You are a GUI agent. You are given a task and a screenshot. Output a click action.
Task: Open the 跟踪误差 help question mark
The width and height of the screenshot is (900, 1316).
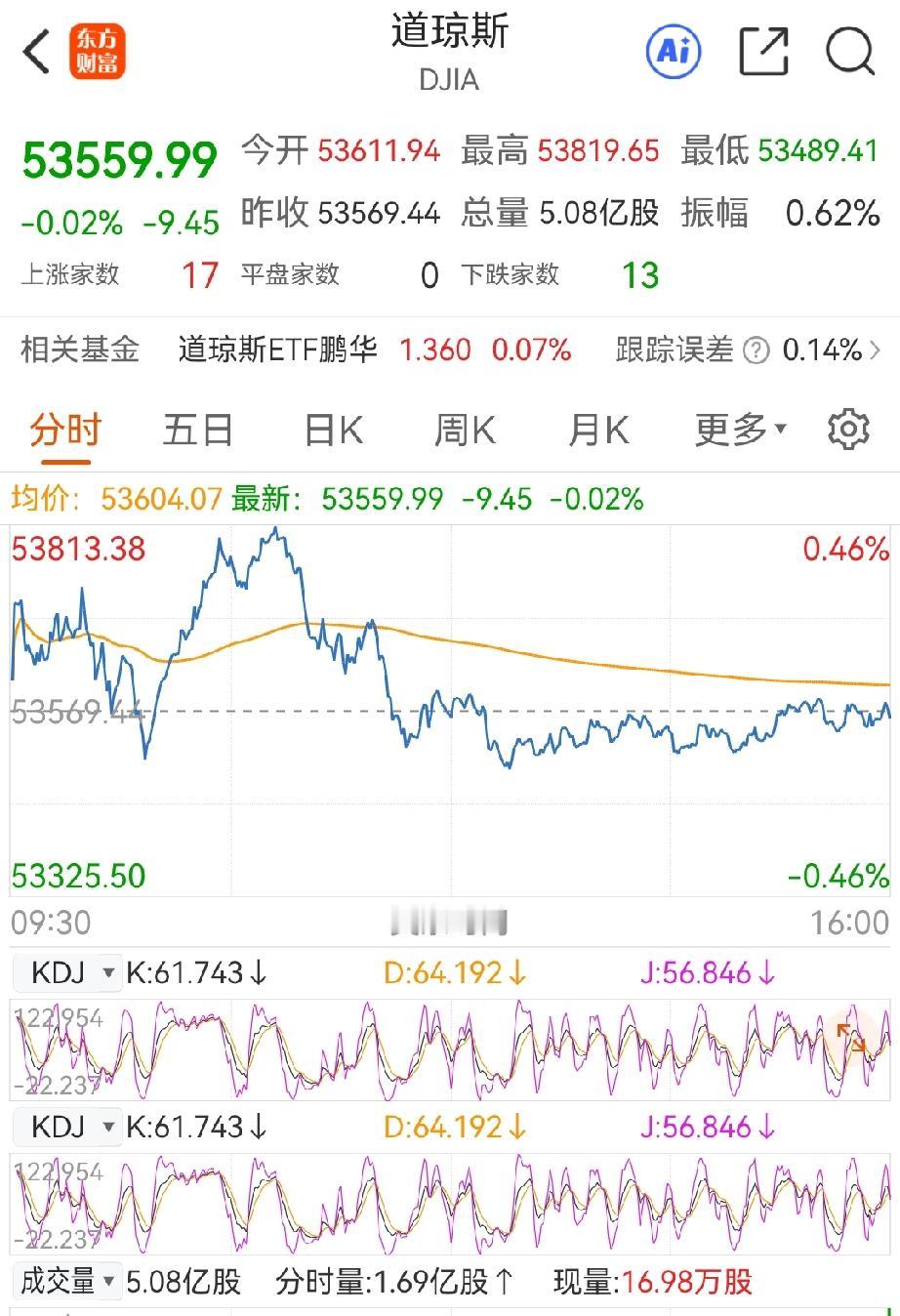coord(757,350)
